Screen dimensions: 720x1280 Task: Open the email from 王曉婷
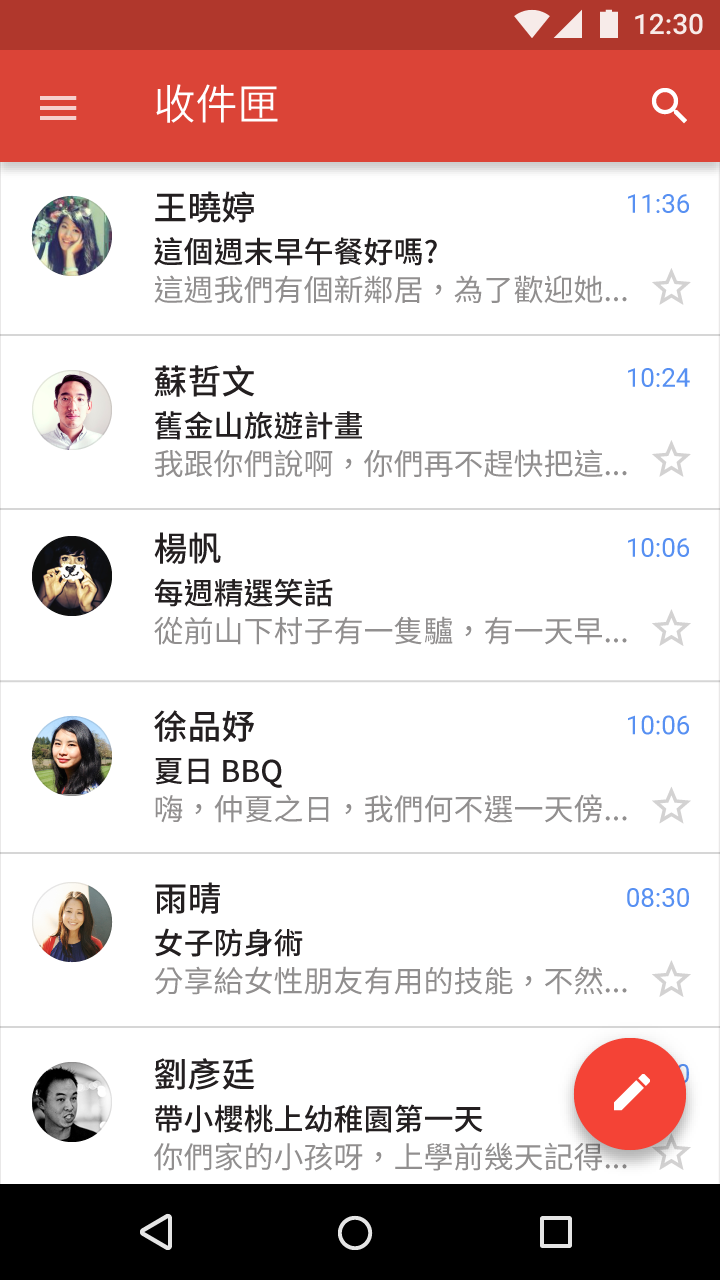[x=360, y=249]
